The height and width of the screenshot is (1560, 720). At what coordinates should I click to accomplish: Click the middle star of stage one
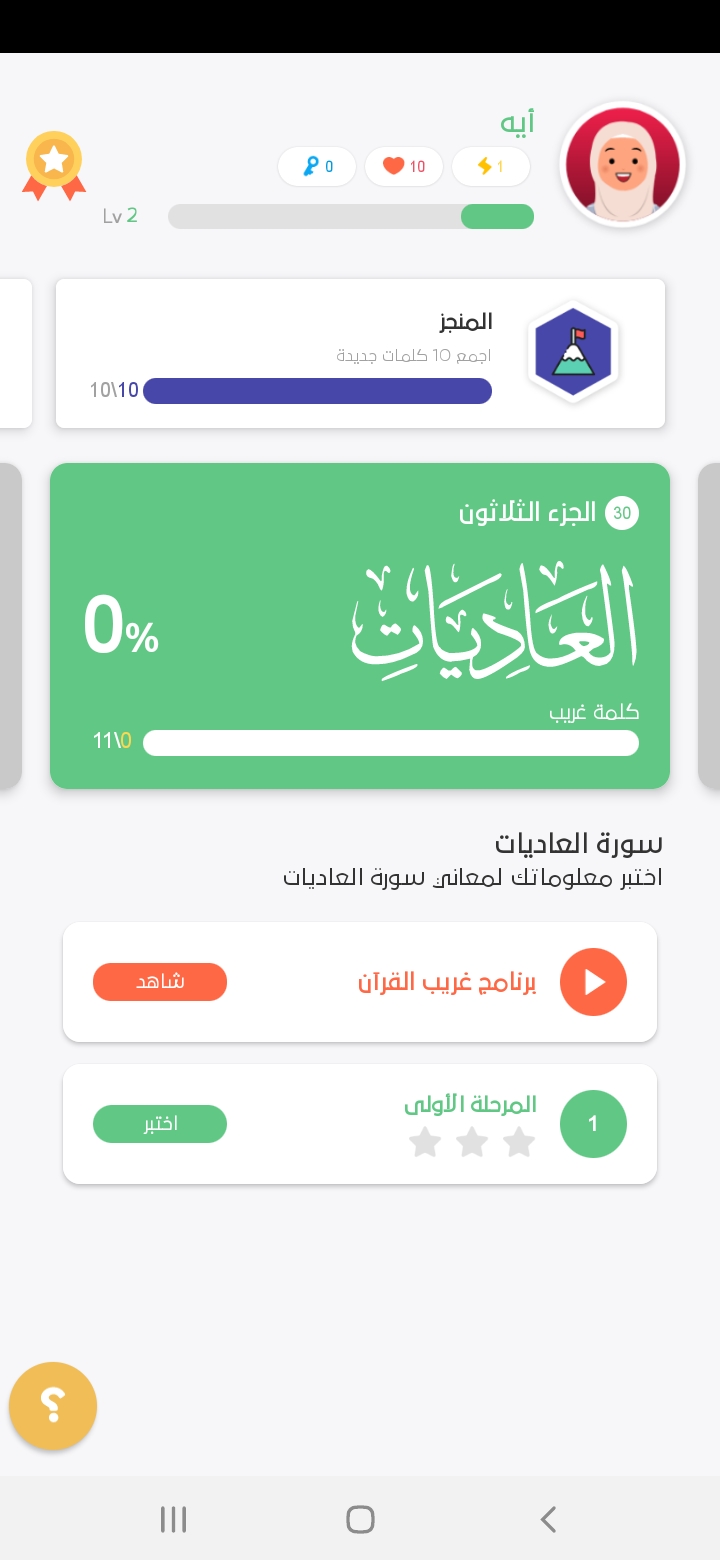coord(471,1141)
